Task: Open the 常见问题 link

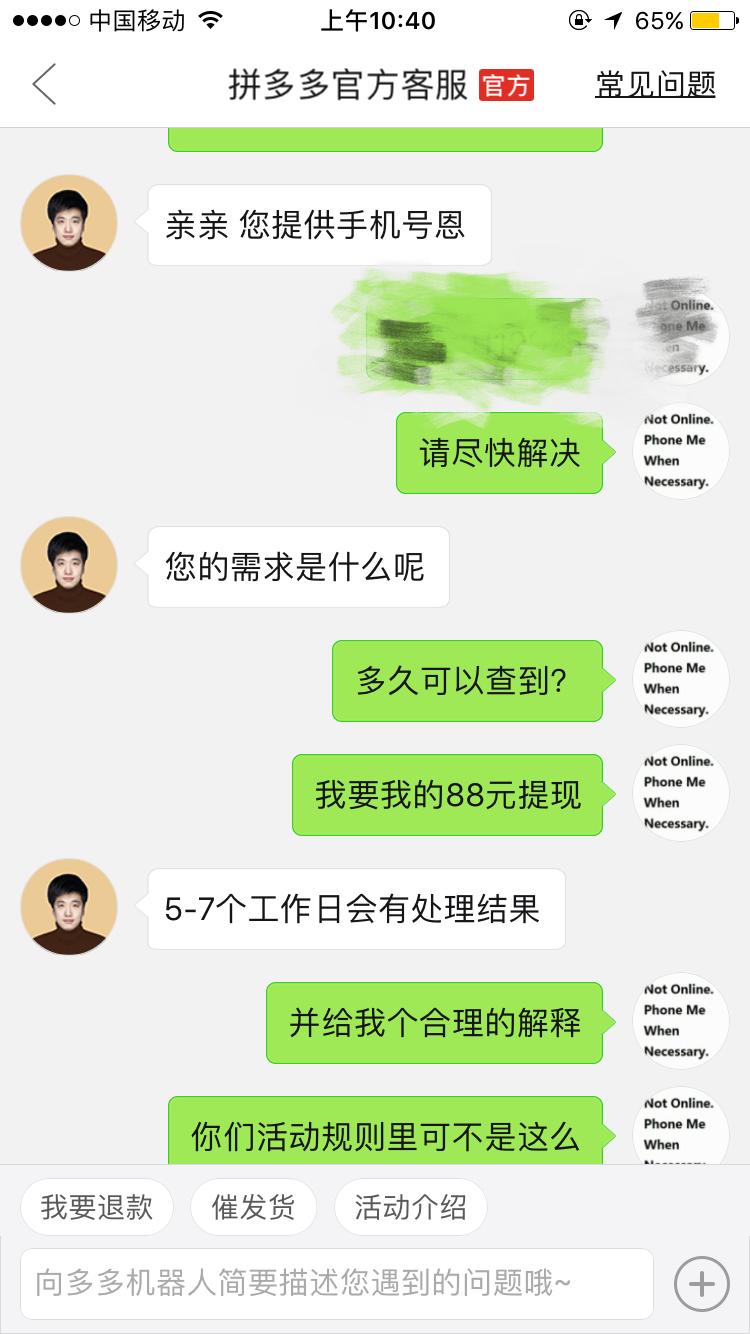Action: tap(655, 85)
